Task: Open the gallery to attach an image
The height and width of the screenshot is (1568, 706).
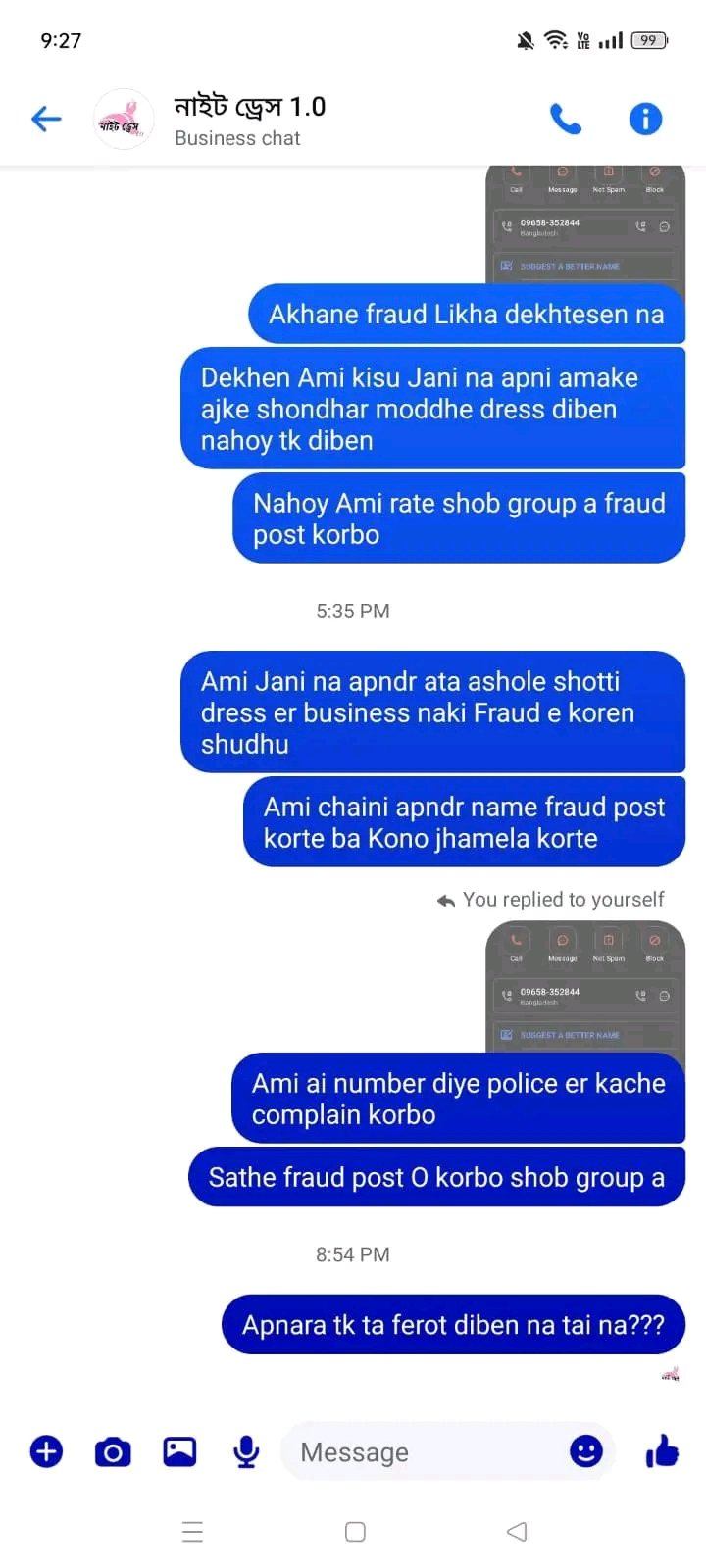Action: click(179, 1451)
